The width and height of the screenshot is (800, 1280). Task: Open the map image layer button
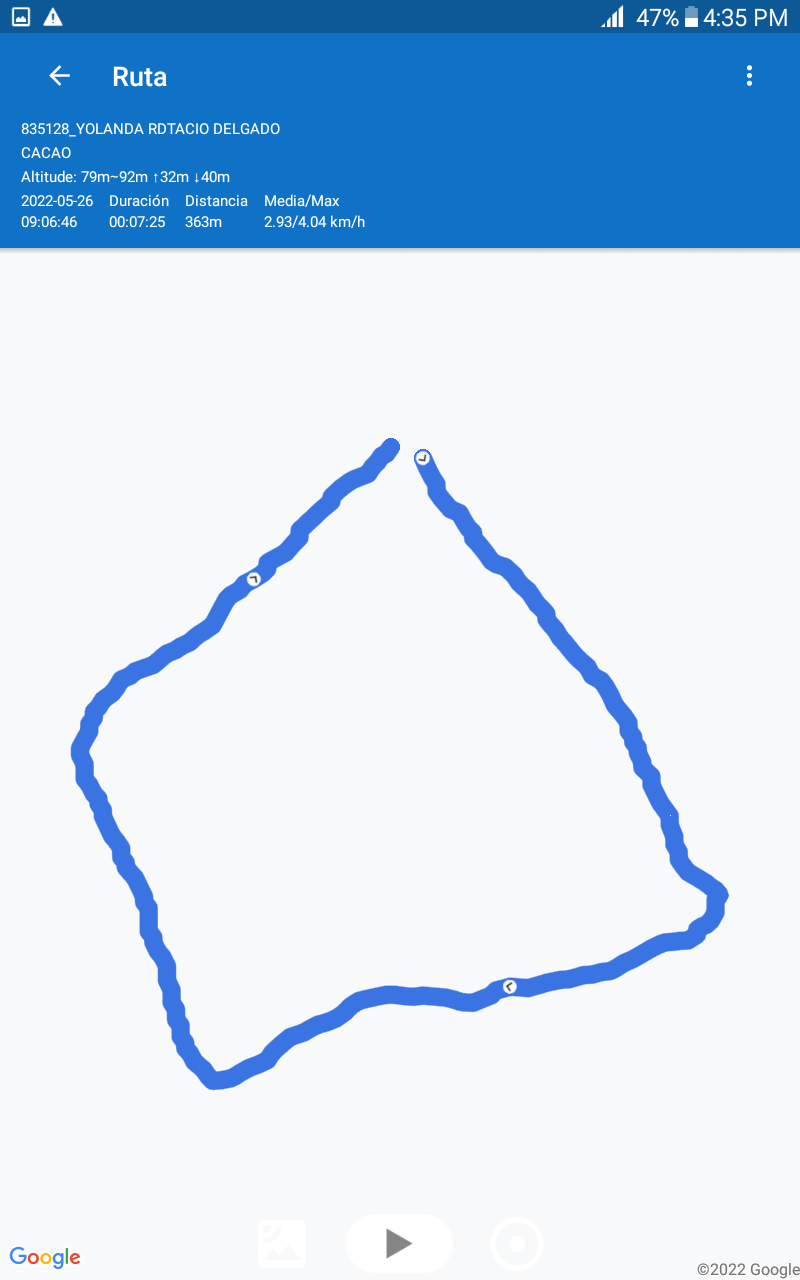click(x=282, y=1244)
